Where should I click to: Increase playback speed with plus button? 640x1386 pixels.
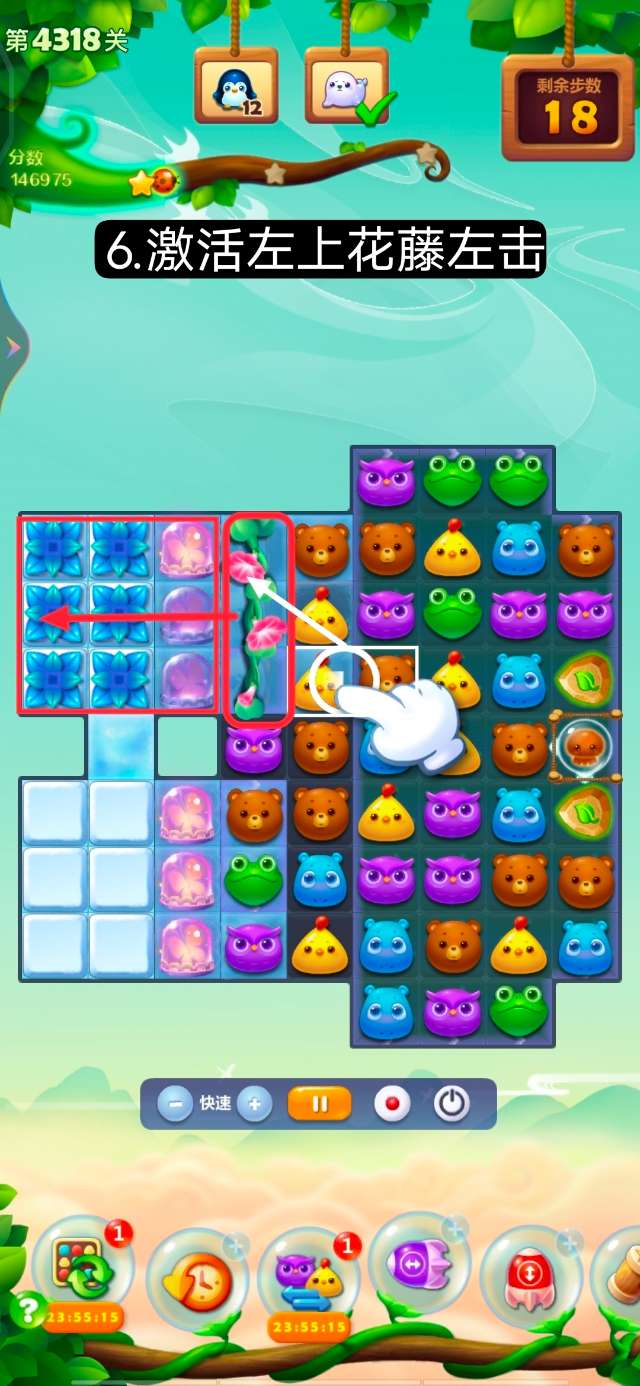[x=254, y=1104]
